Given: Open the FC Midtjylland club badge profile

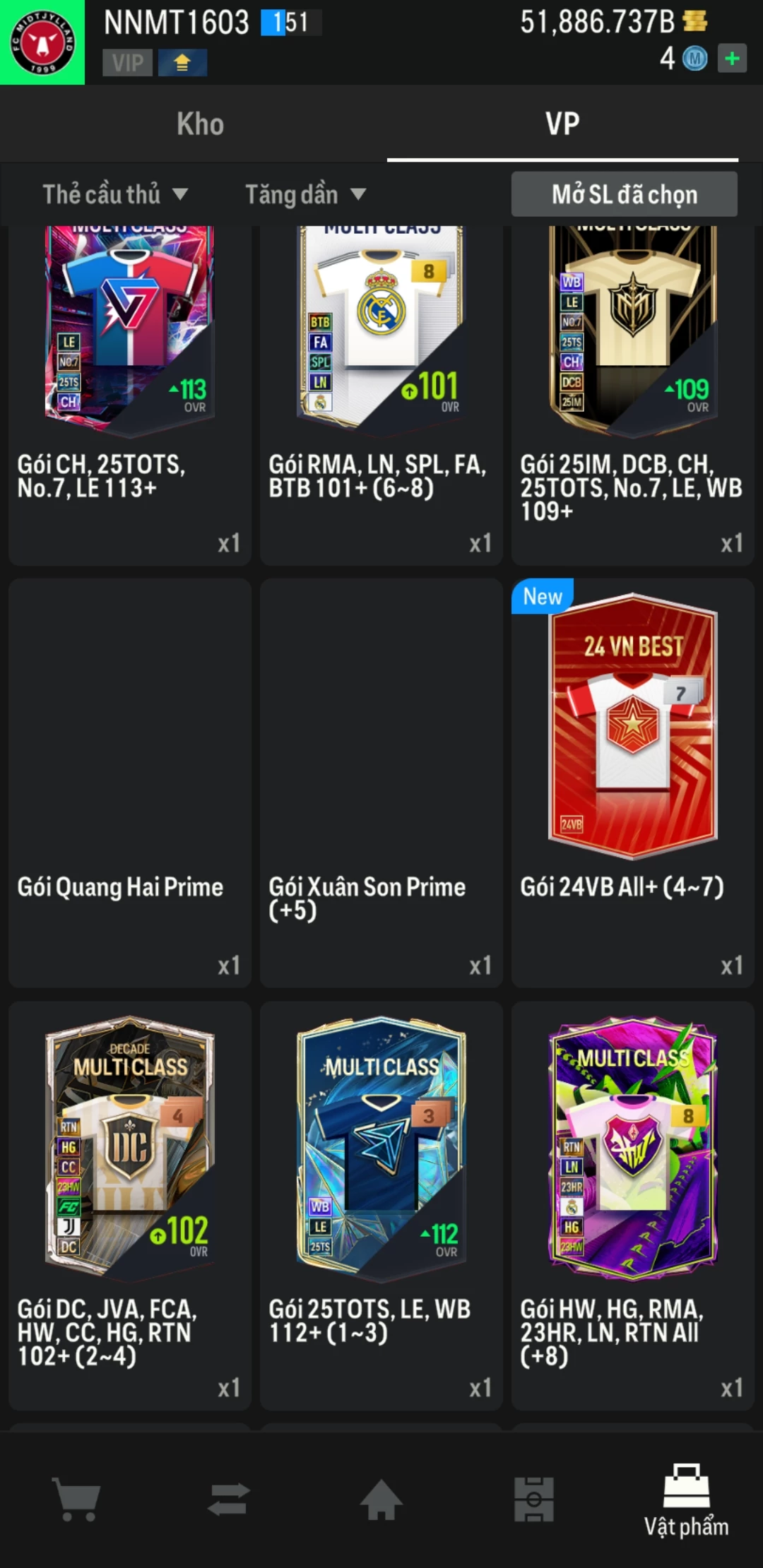Looking at the screenshot, I should (x=42, y=42).
